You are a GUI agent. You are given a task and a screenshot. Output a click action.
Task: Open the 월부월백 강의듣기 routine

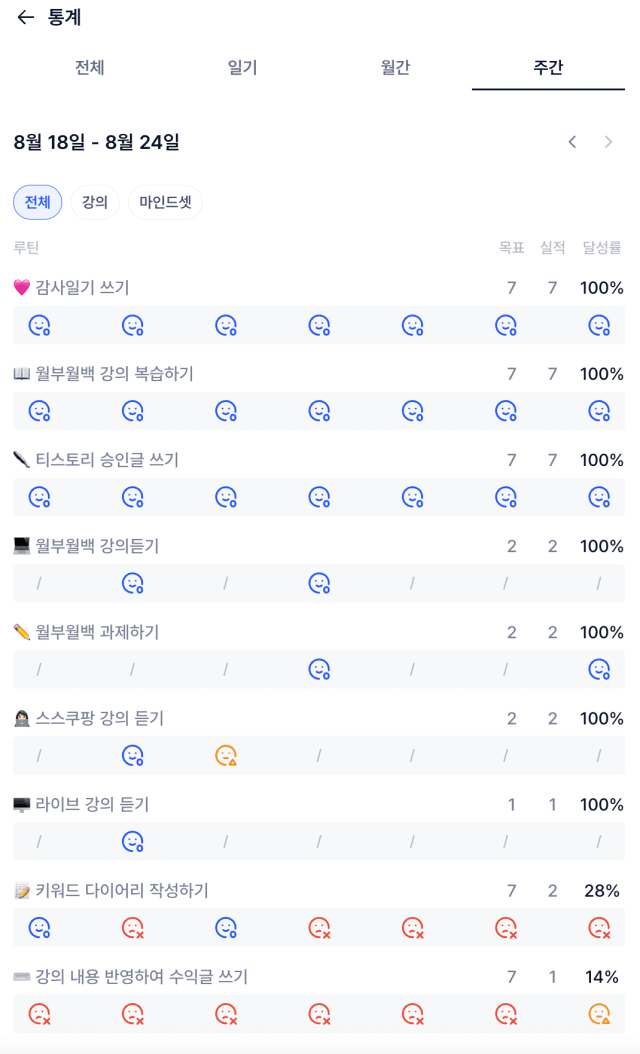(x=97, y=546)
